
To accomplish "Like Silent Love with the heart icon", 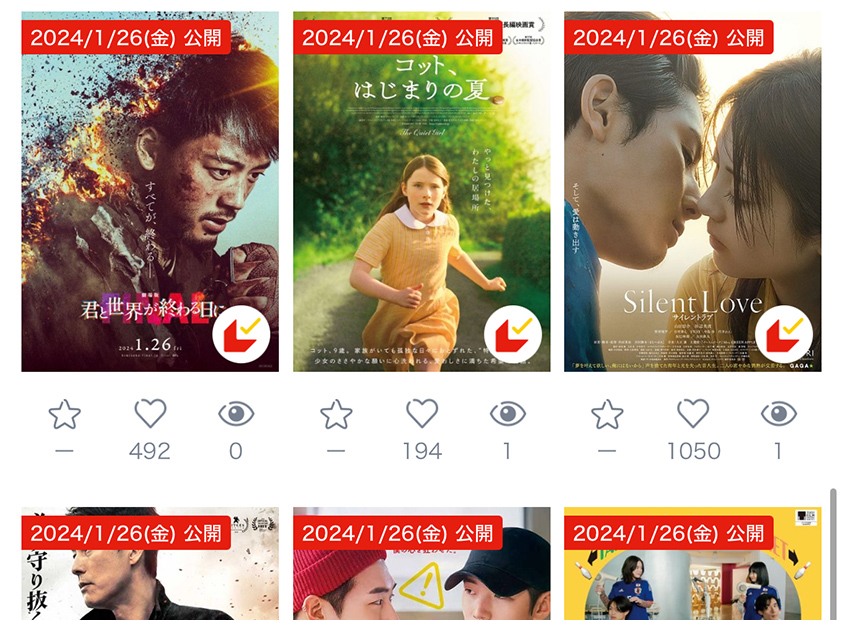I will coord(693,413).
